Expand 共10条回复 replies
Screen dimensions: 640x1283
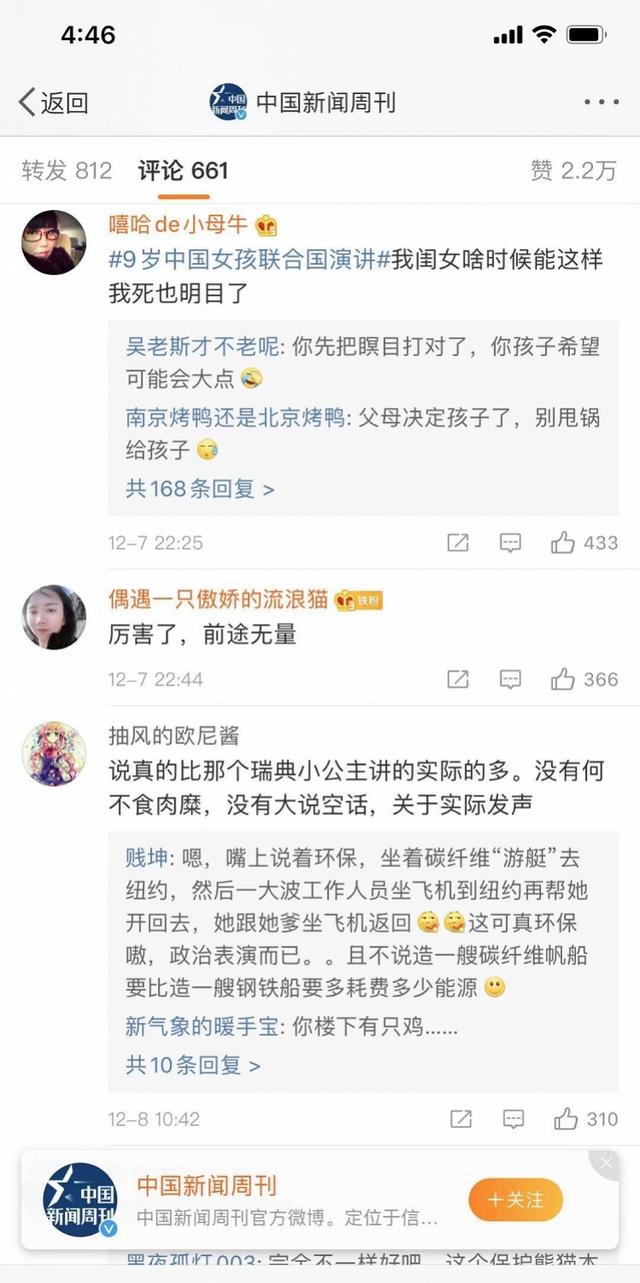pos(192,1065)
